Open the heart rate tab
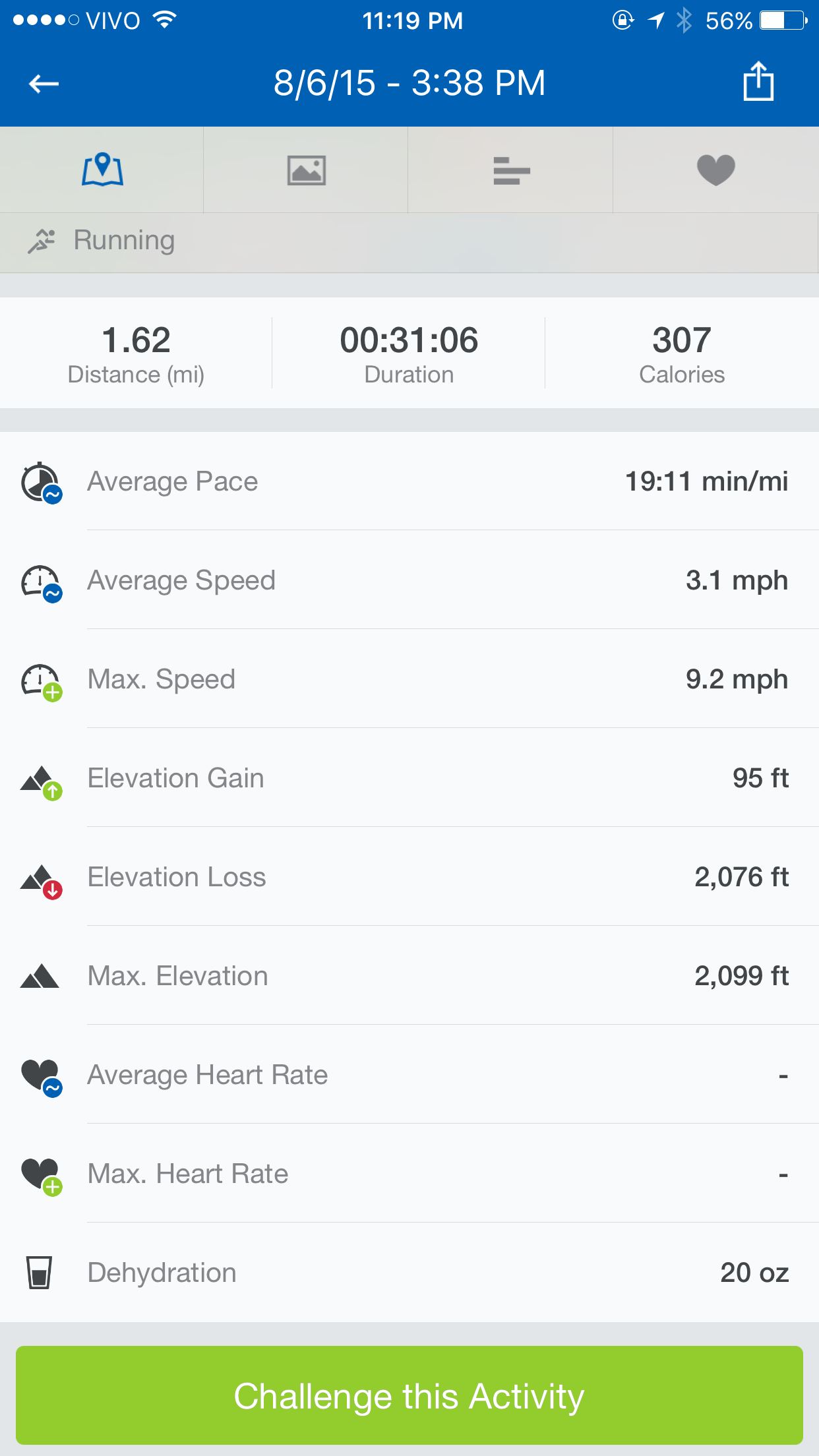Screen dimensions: 819x1456 point(716,169)
